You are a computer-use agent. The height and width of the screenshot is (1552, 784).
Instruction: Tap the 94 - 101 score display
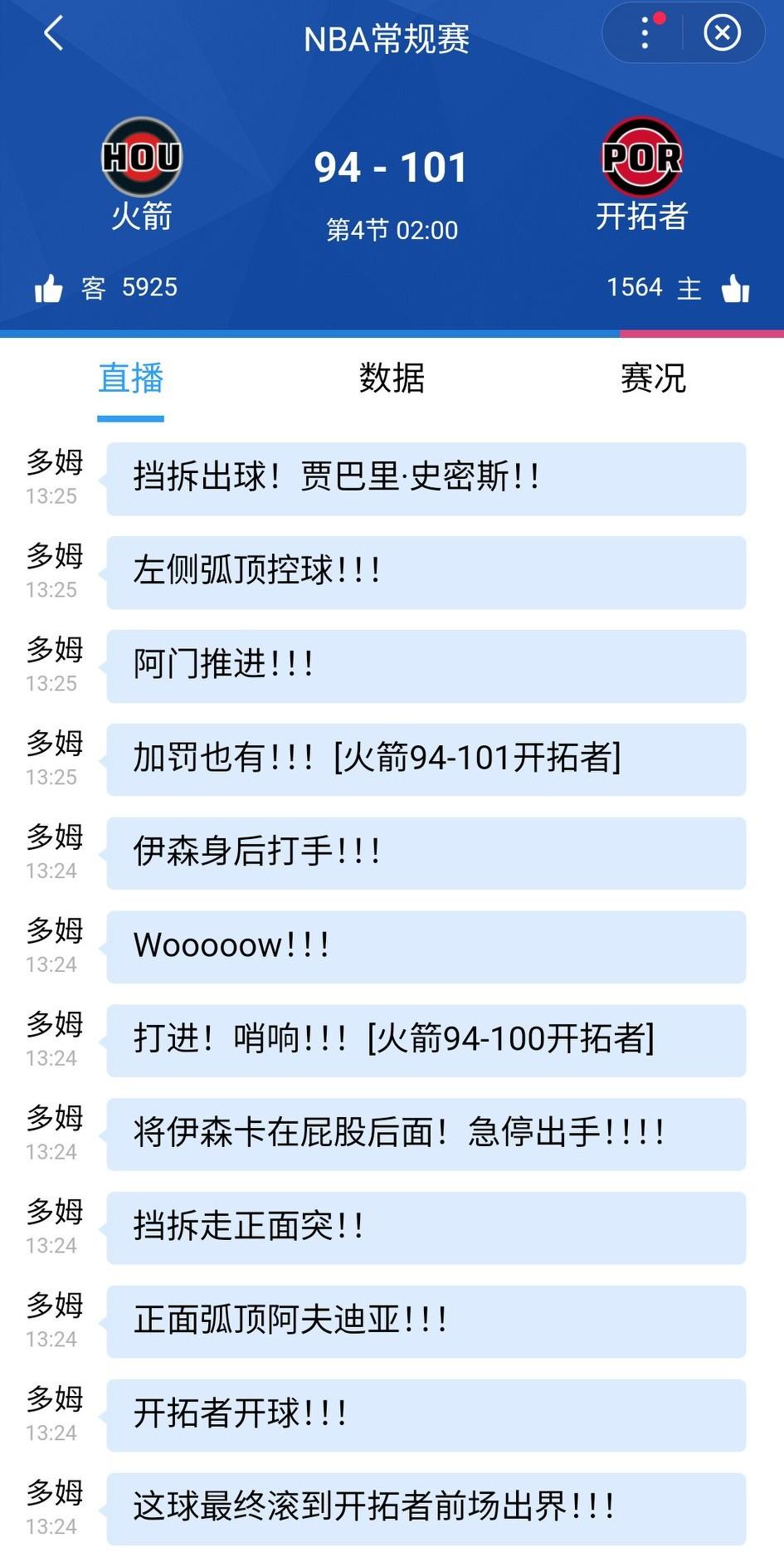click(x=392, y=166)
